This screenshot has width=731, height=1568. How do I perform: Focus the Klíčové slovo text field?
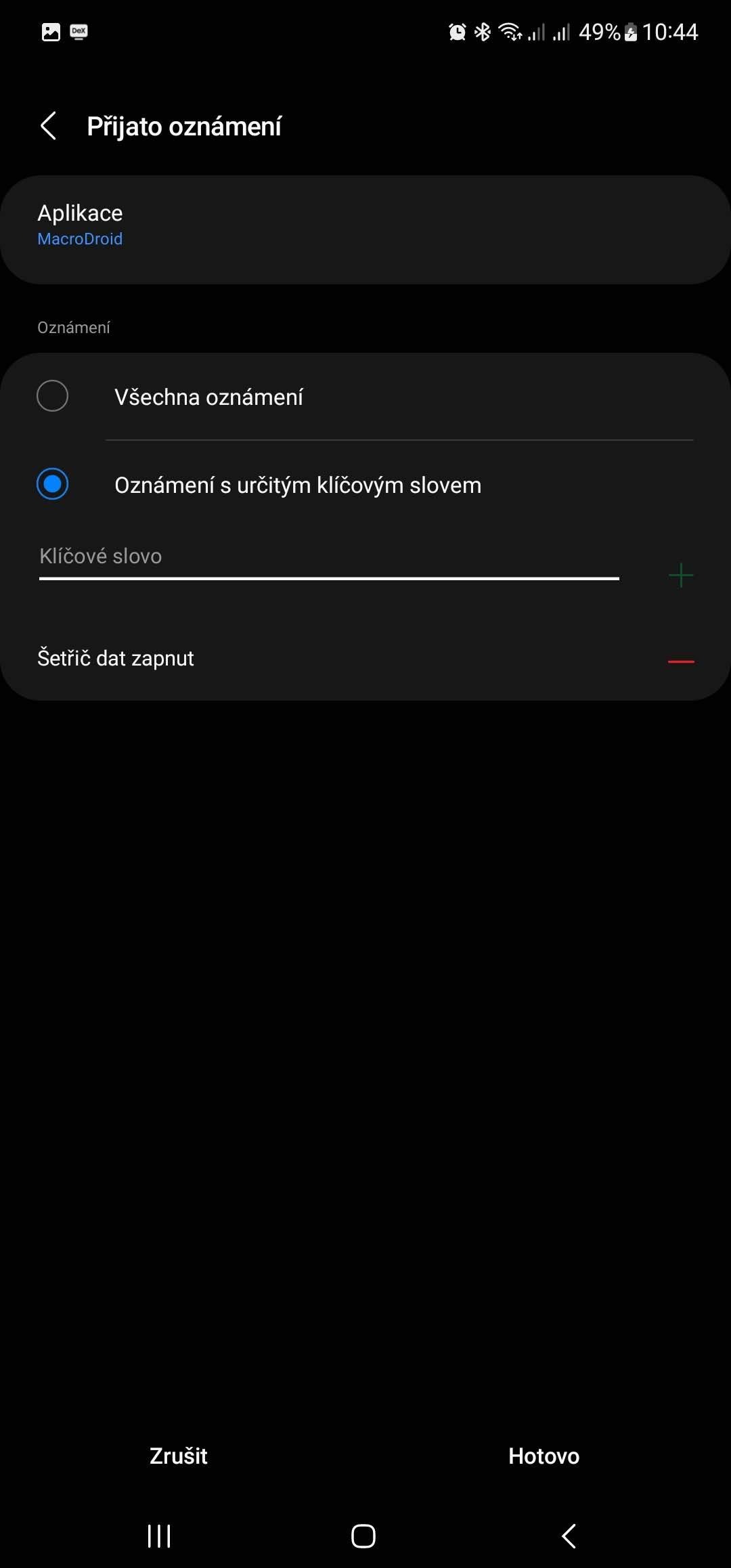329,558
